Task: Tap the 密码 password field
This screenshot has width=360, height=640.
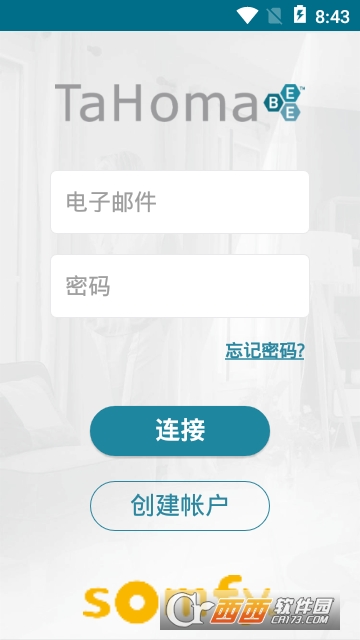Action: pyautogui.click(x=180, y=286)
